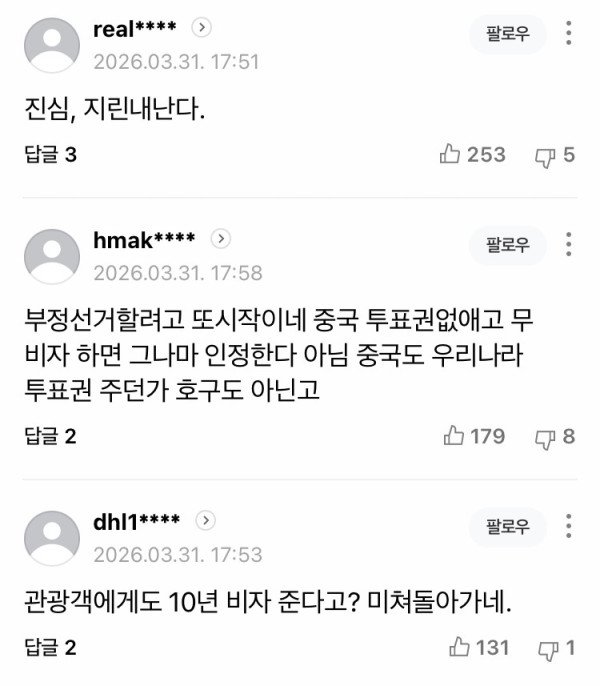Open real**** profile chevron
600x686 pixels.
[202, 29]
